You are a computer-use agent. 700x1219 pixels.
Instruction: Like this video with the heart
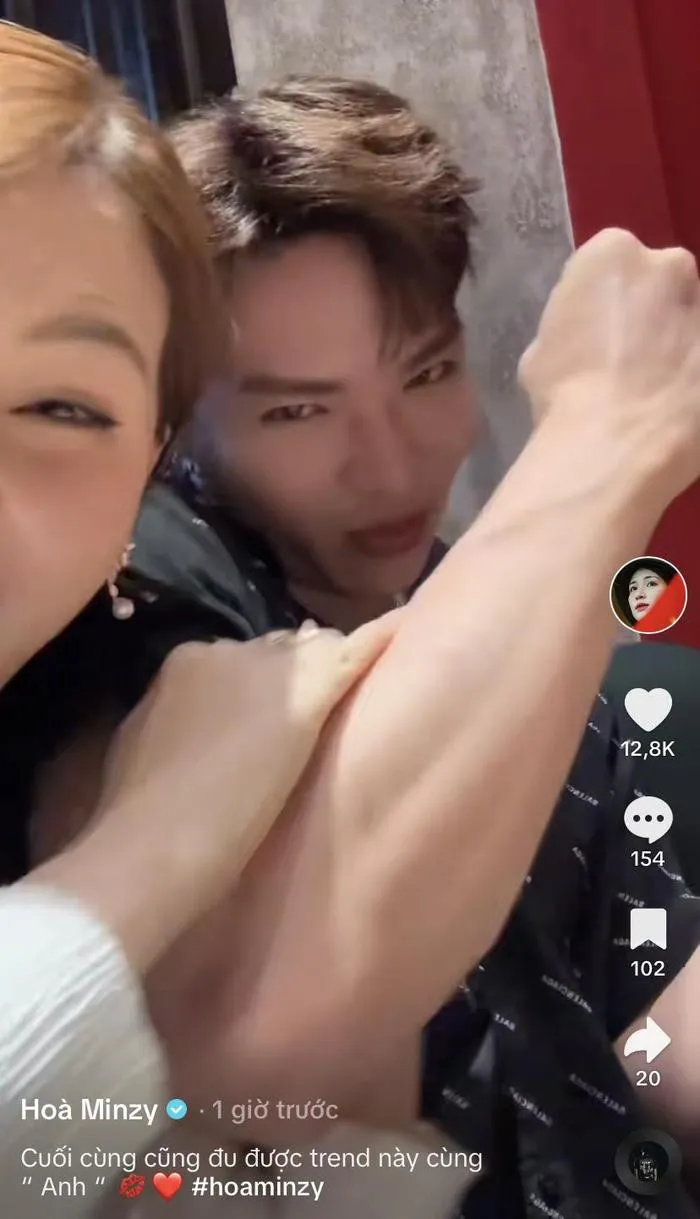(x=648, y=708)
